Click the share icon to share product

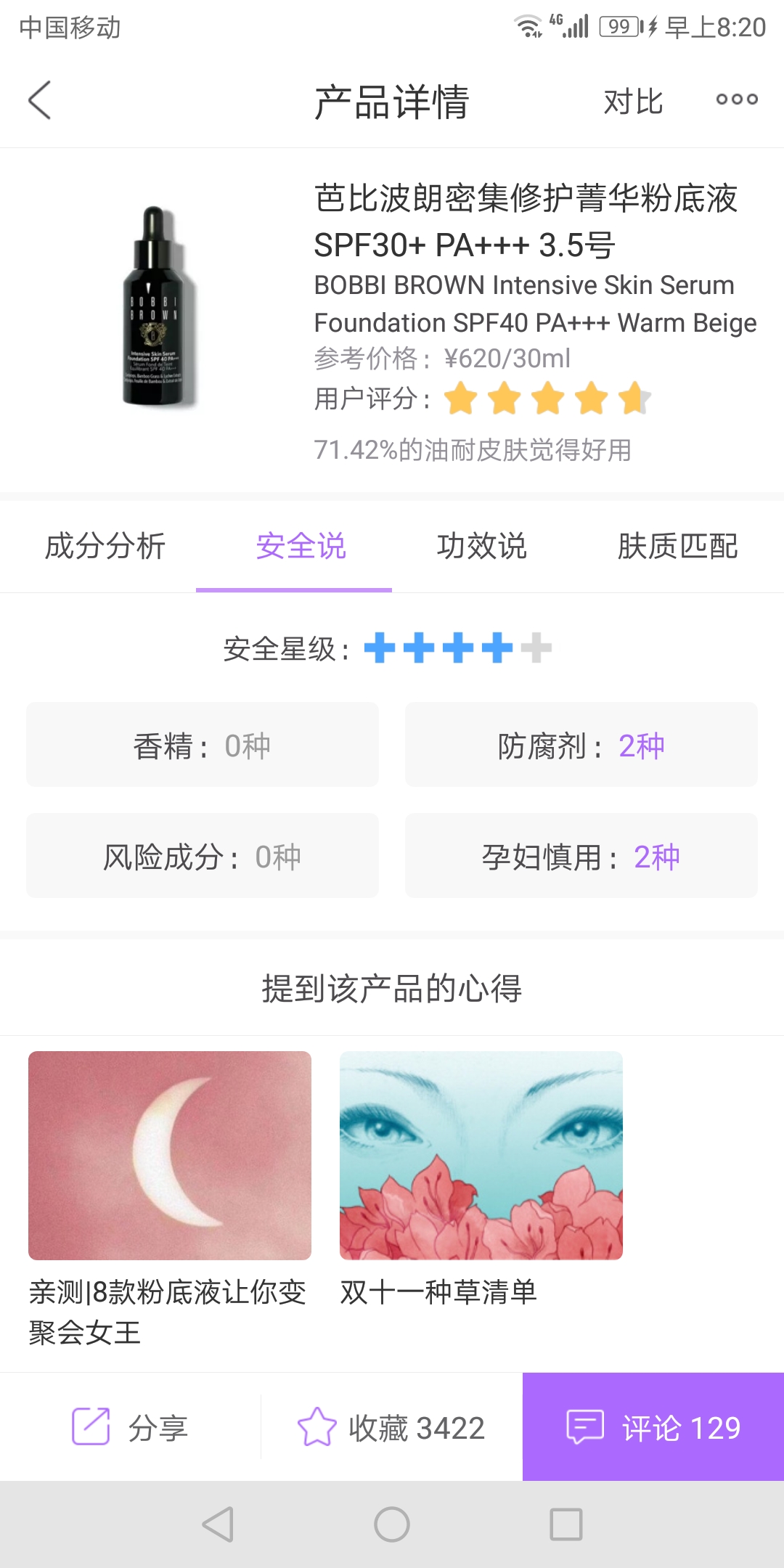click(x=91, y=1426)
